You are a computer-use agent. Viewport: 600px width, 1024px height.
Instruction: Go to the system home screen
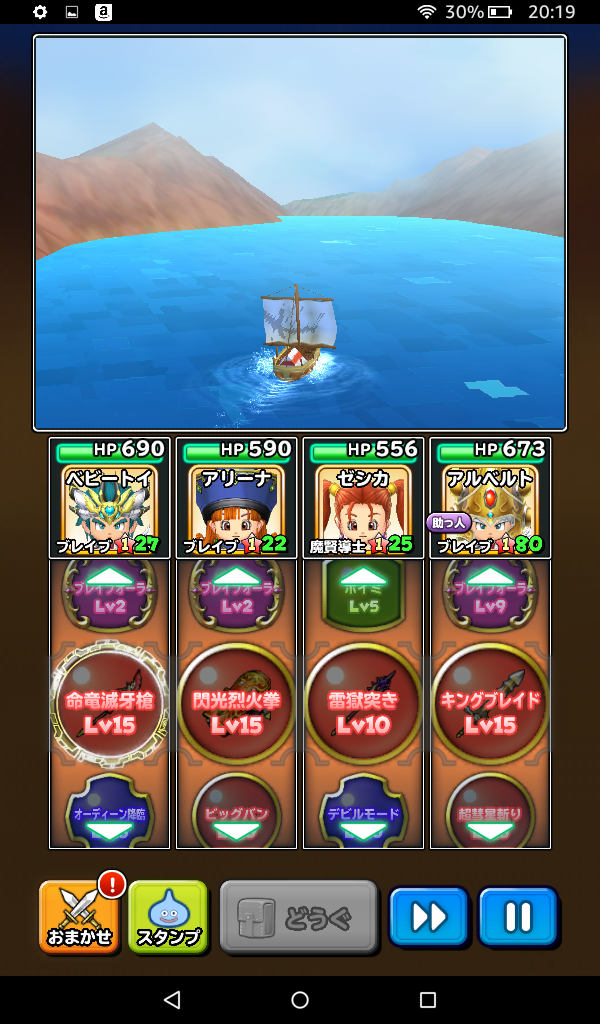tap(300, 1000)
